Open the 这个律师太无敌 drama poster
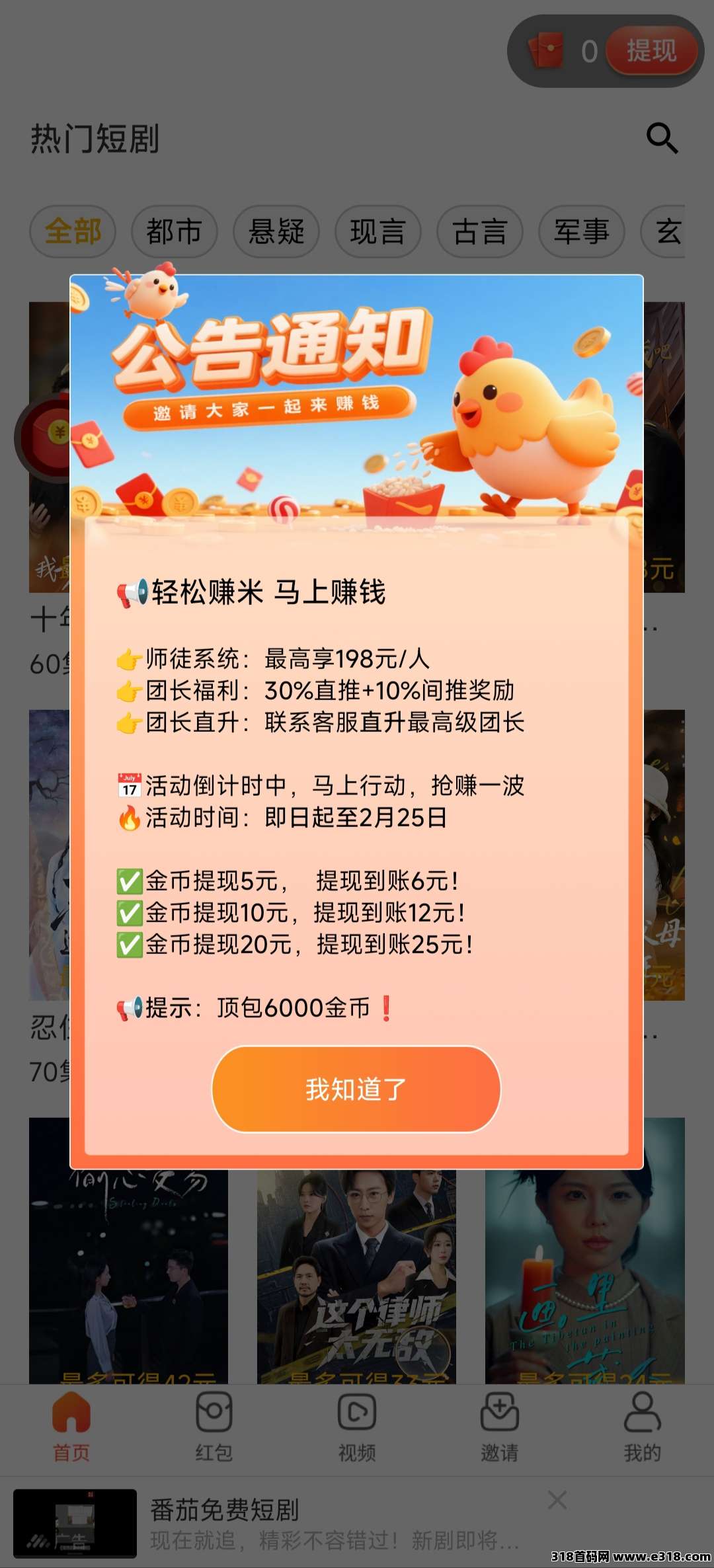The image size is (714, 1568). 356,1276
